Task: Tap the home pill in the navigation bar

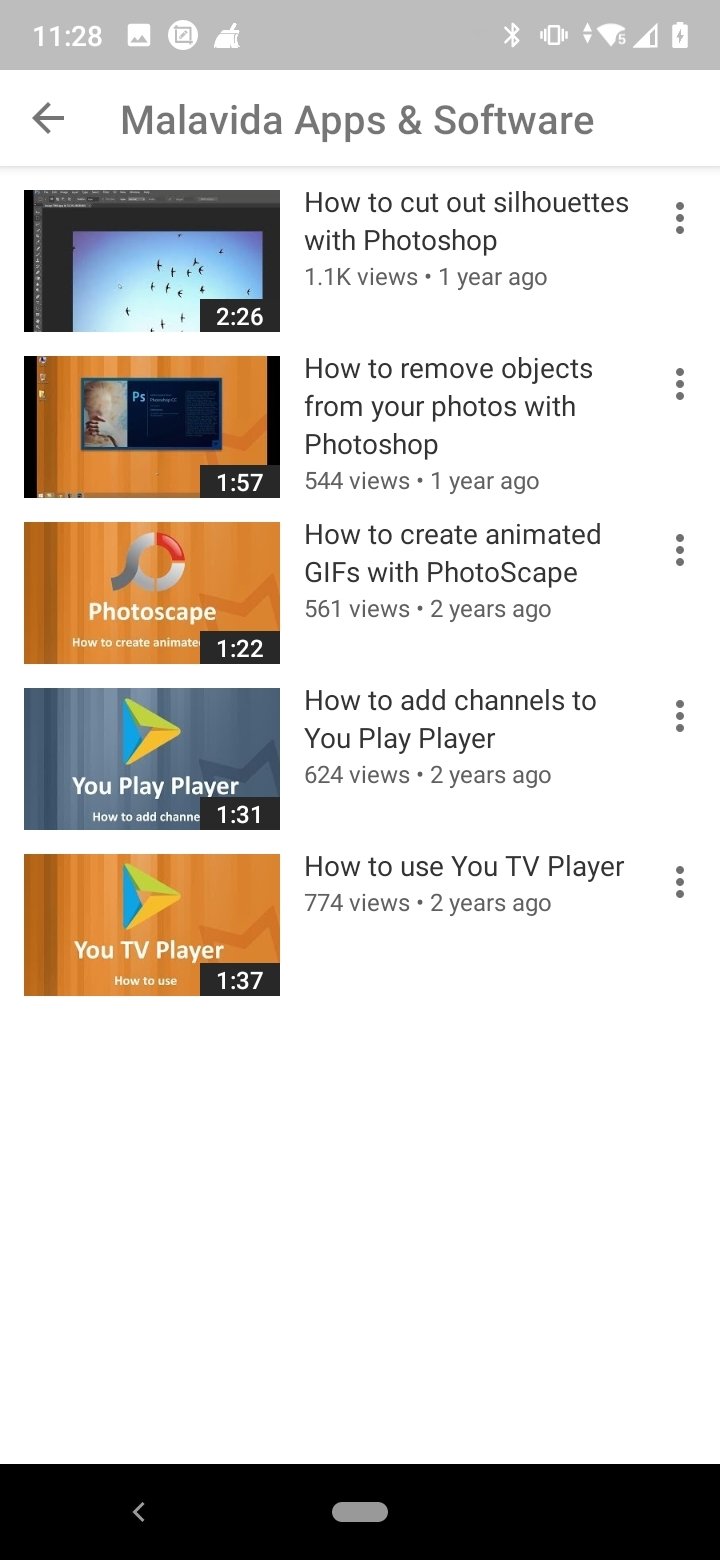Action: 360,1512
